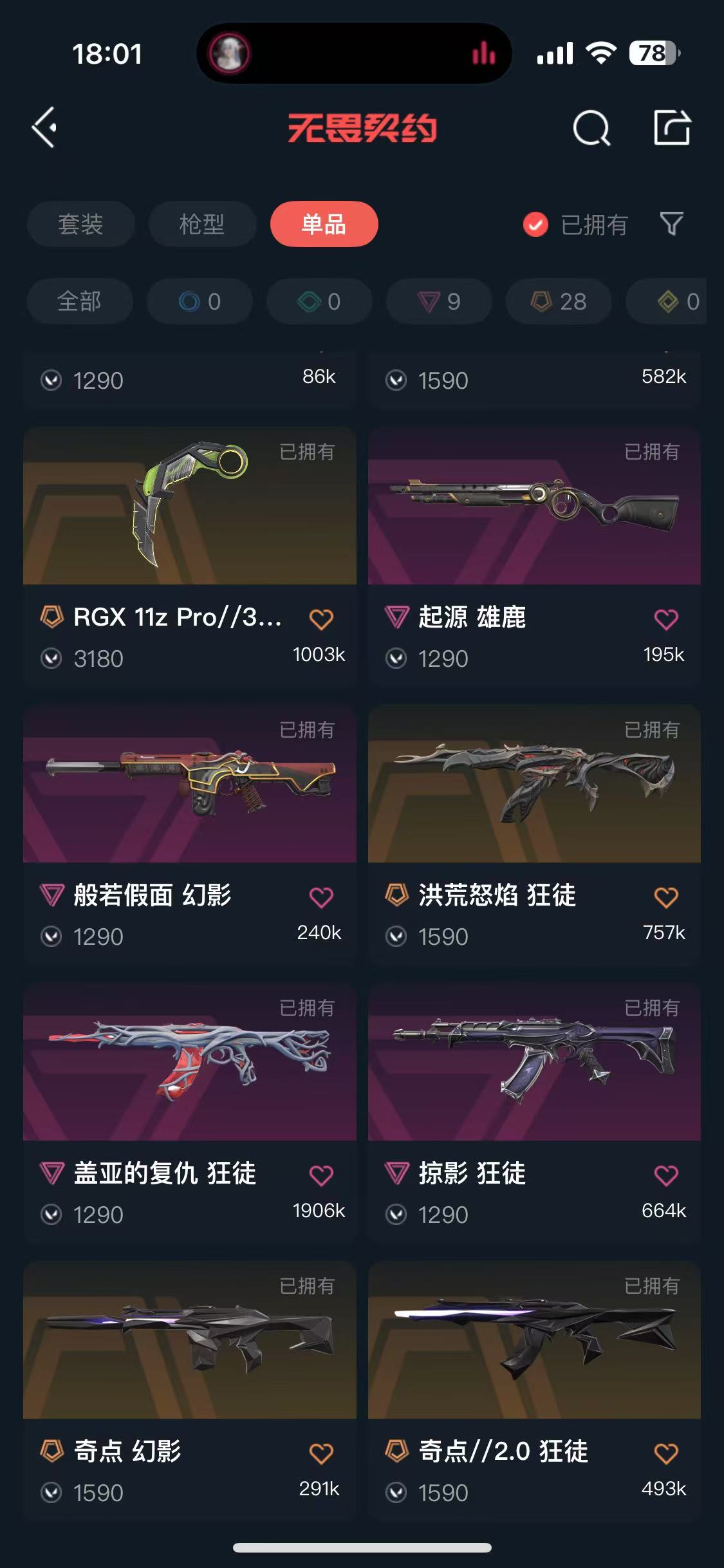Switch to the 套装 tab
The width and height of the screenshot is (724, 1568).
pos(80,224)
